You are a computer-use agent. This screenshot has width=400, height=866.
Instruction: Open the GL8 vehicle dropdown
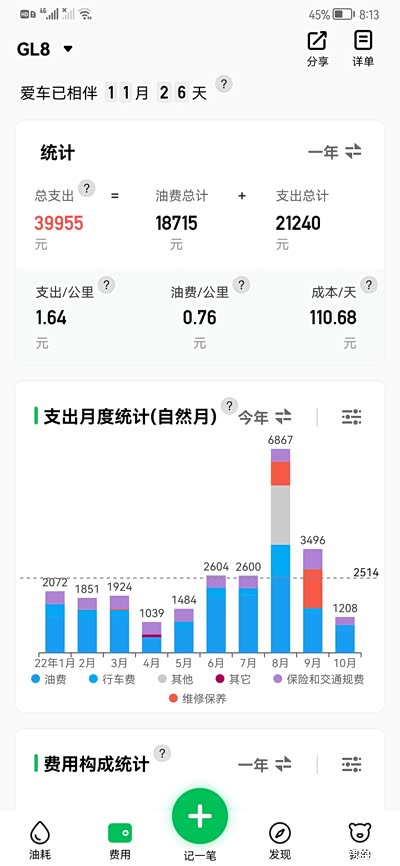pyautogui.click(x=45, y=49)
